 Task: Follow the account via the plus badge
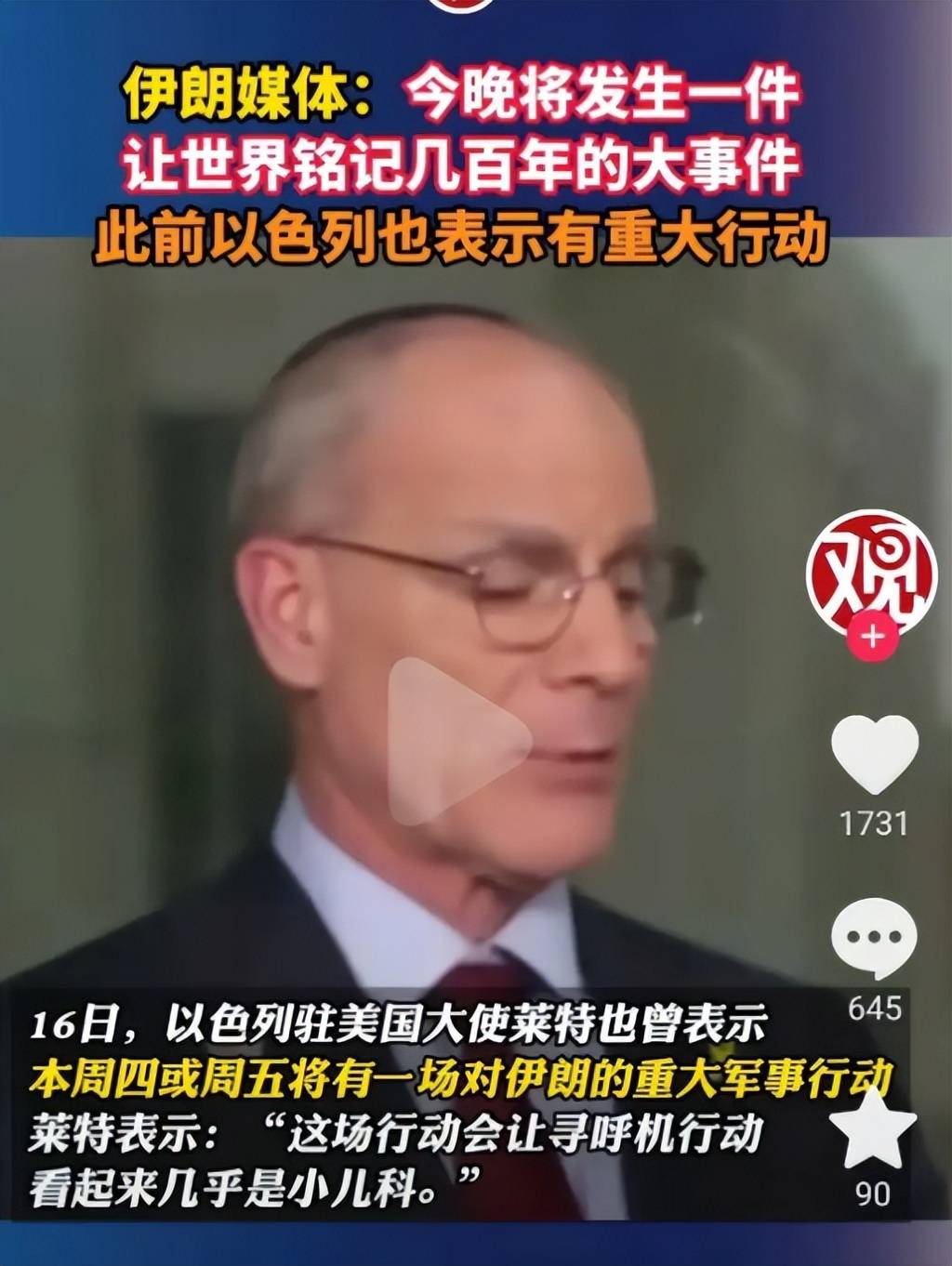click(x=872, y=638)
